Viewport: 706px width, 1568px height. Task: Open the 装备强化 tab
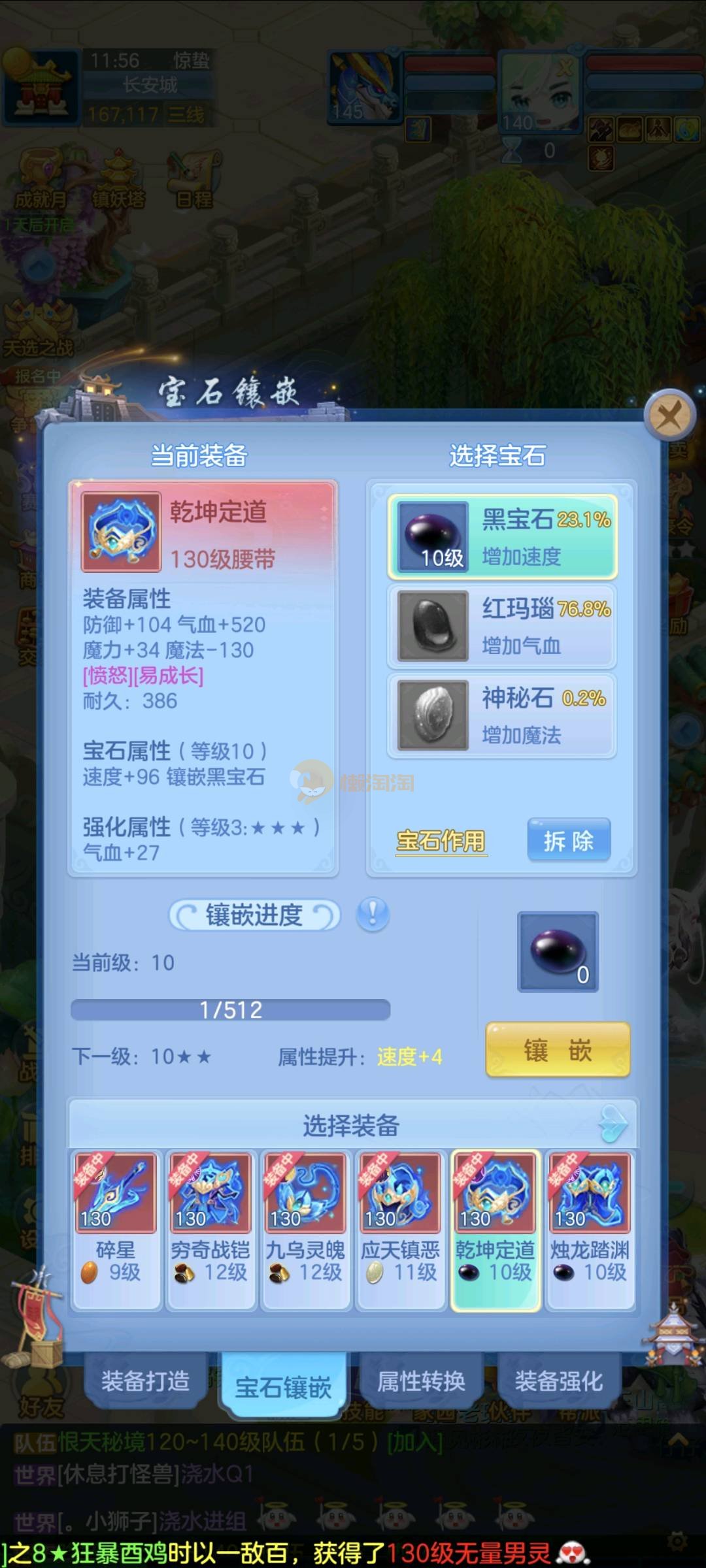pos(558,1381)
